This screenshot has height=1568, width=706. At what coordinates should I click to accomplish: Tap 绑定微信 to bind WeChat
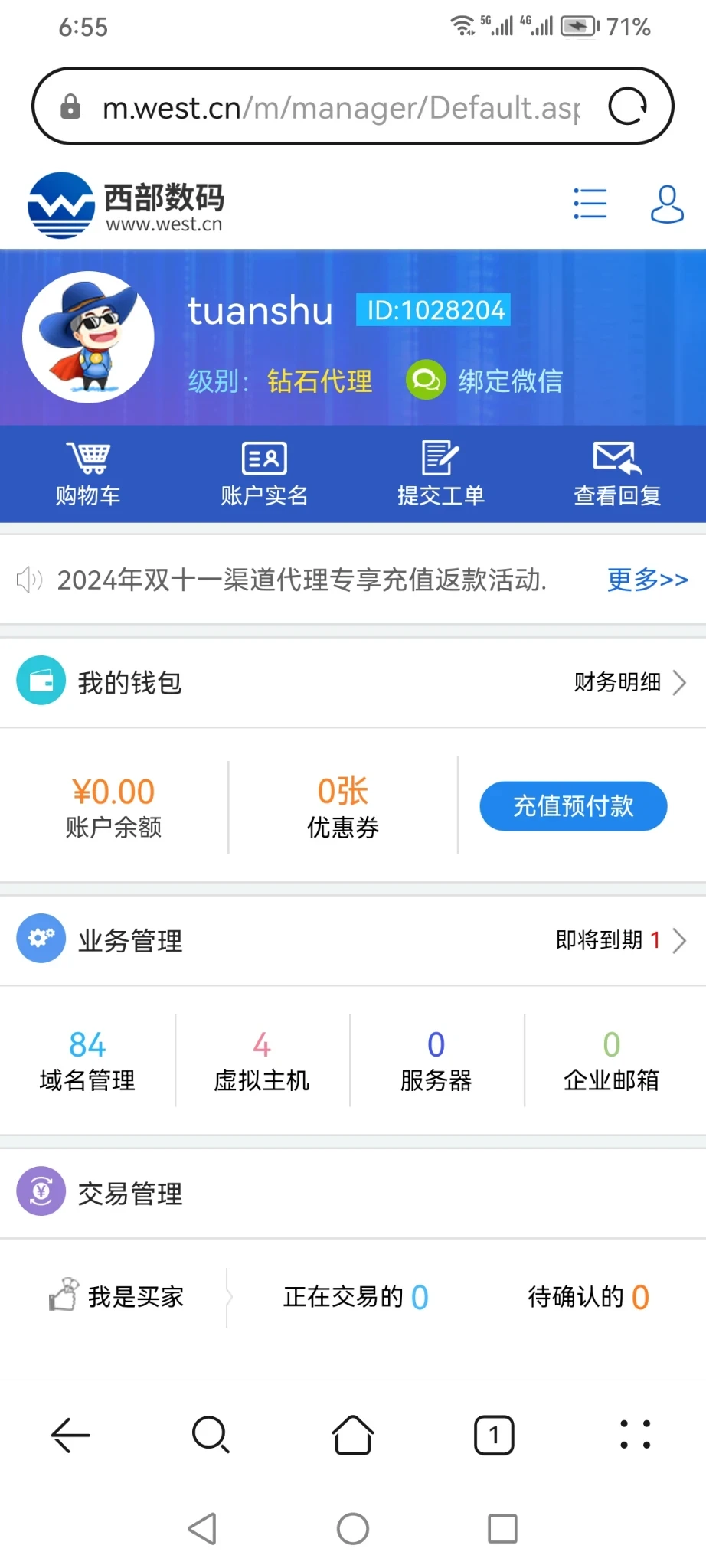(x=485, y=381)
